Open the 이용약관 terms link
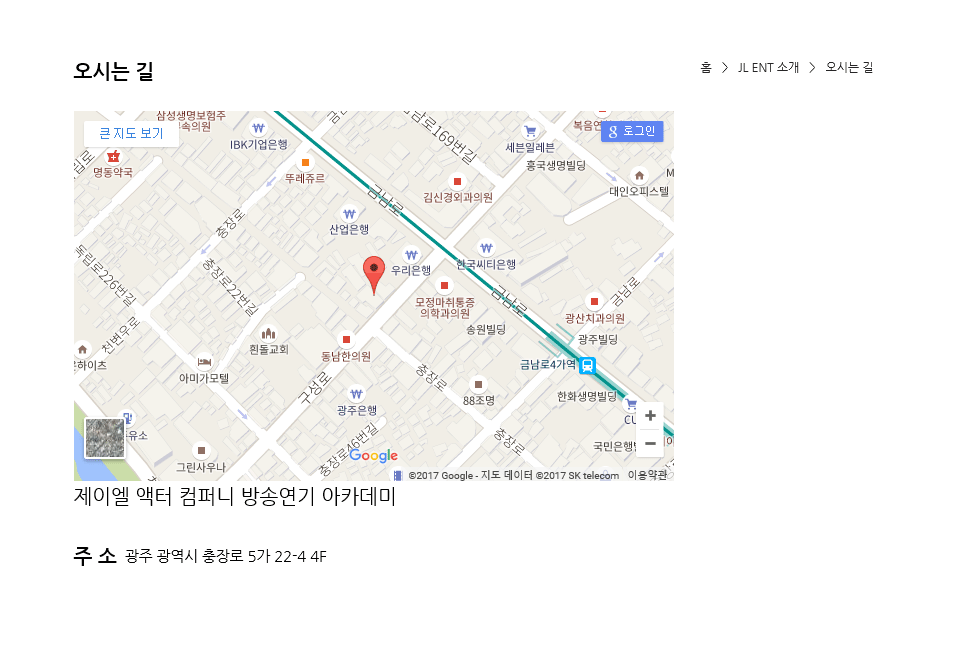The height and width of the screenshot is (645, 960). (647, 475)
